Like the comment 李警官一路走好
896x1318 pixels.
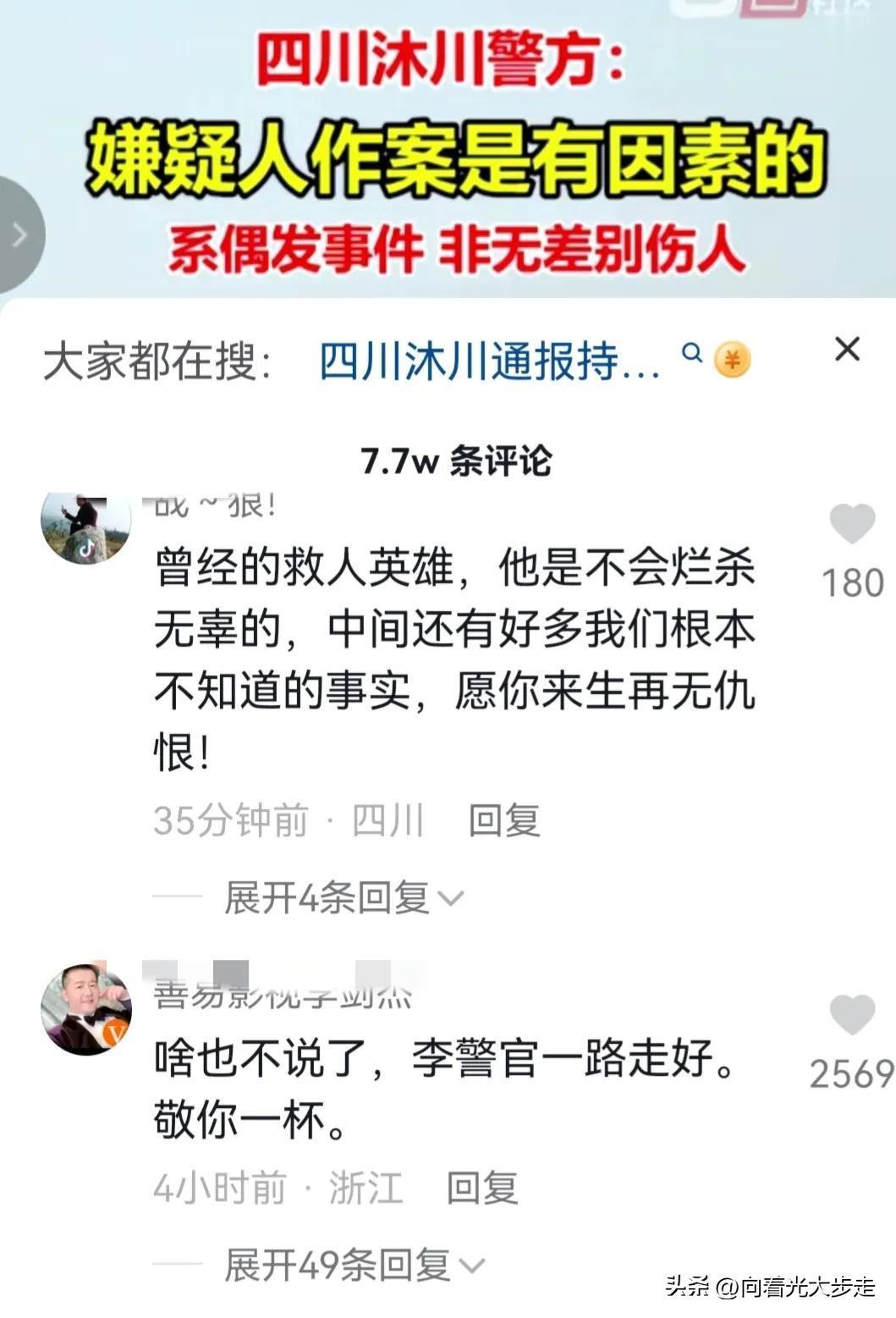tap(852, 1015)
